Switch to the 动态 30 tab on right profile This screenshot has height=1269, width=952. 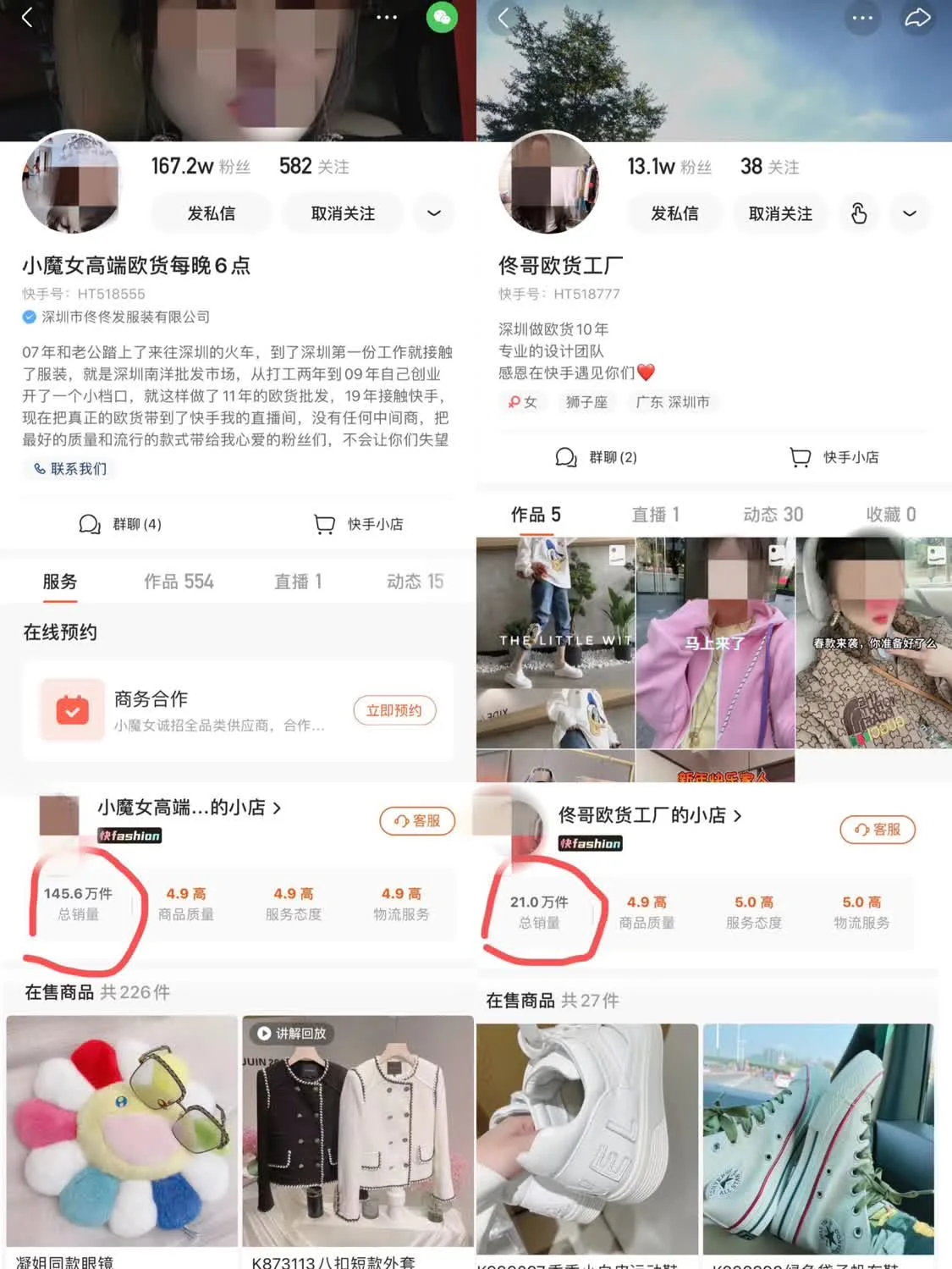point(771,514)
